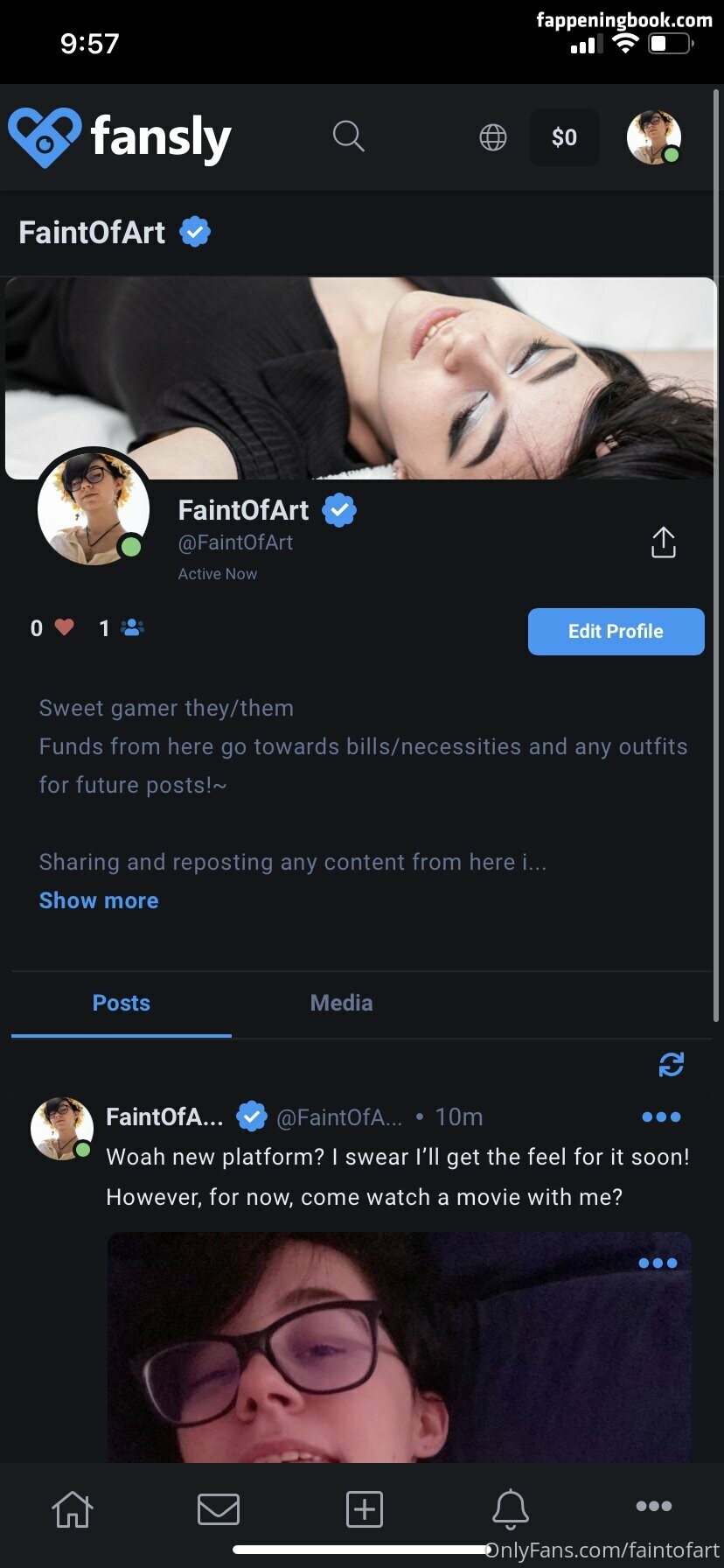Select the Posts tab
Viewport: 724px width, 1568px height.
point(122,1003)
